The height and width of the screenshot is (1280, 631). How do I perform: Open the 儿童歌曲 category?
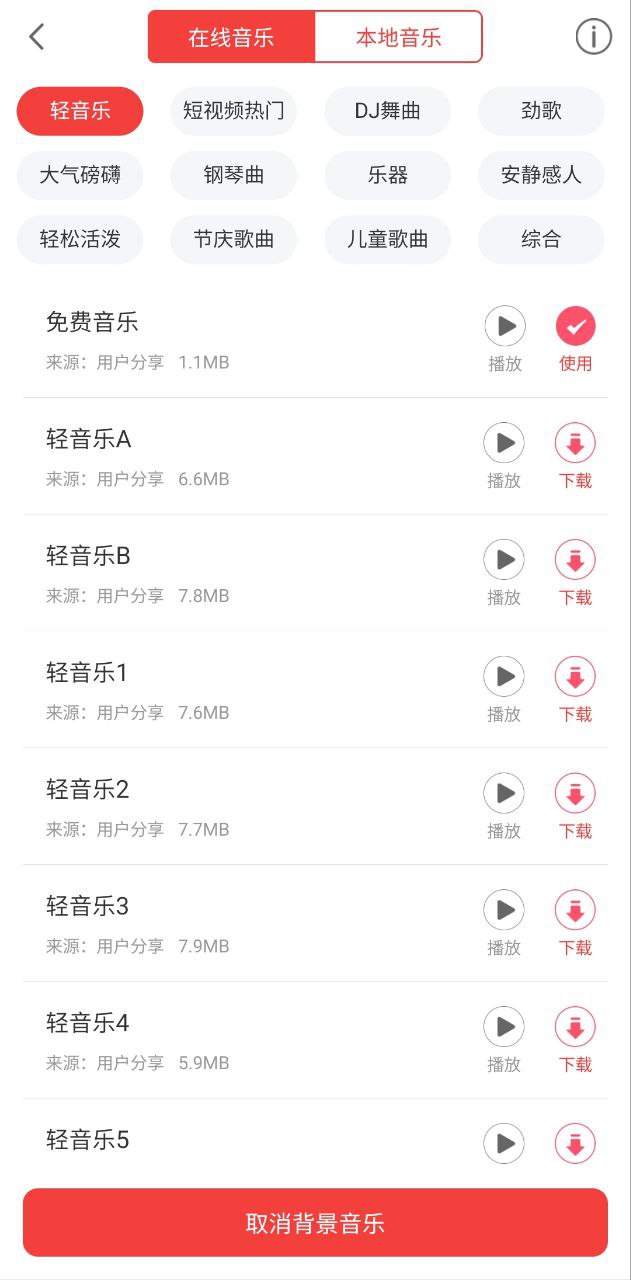click(x=387, y=239)
